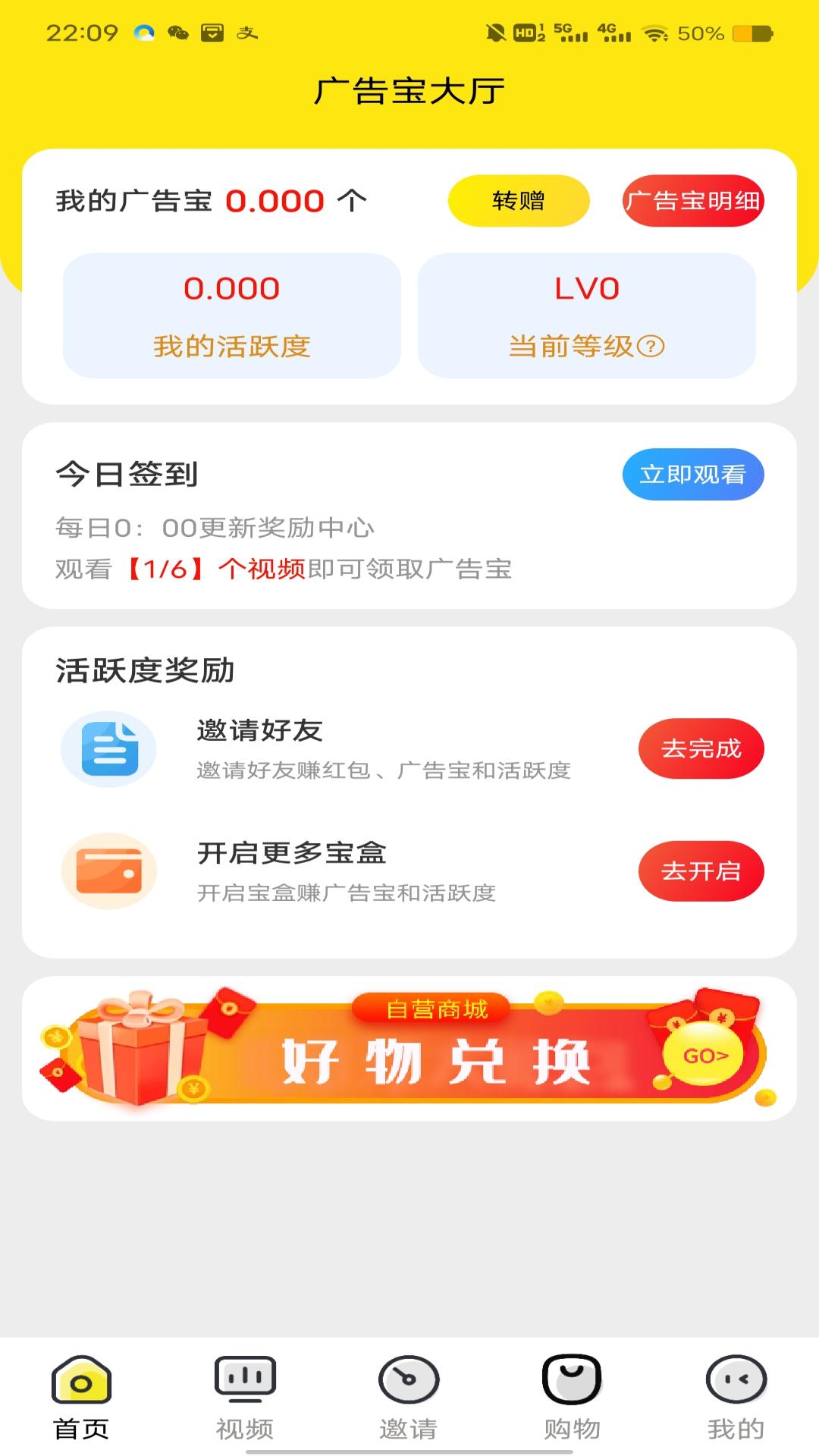Click the blue document icon beside 邀请好友

(110, 748)
